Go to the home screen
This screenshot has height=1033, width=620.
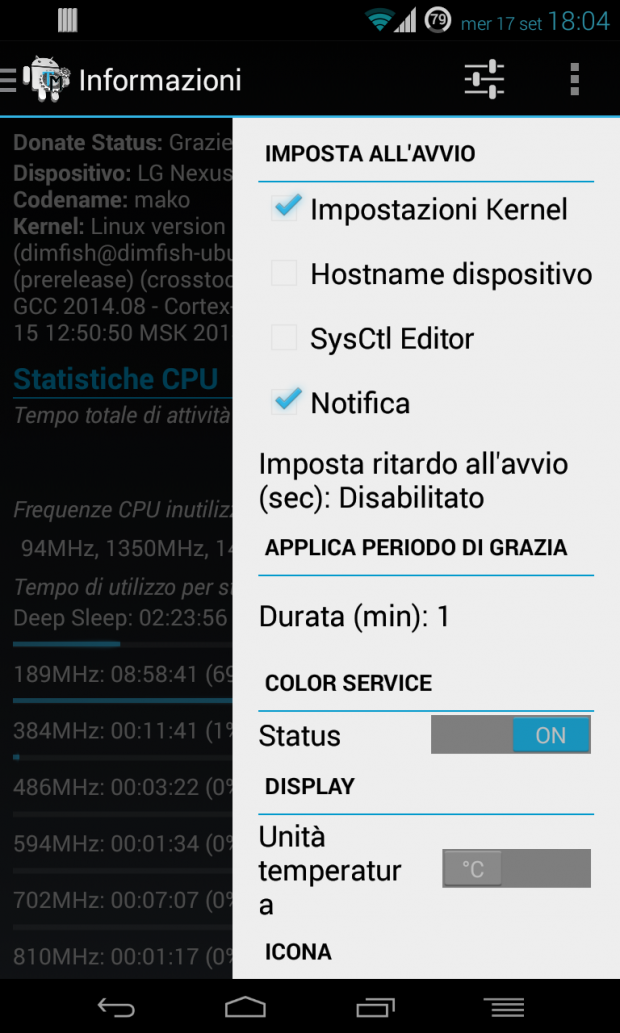(x=245, y=1007)
